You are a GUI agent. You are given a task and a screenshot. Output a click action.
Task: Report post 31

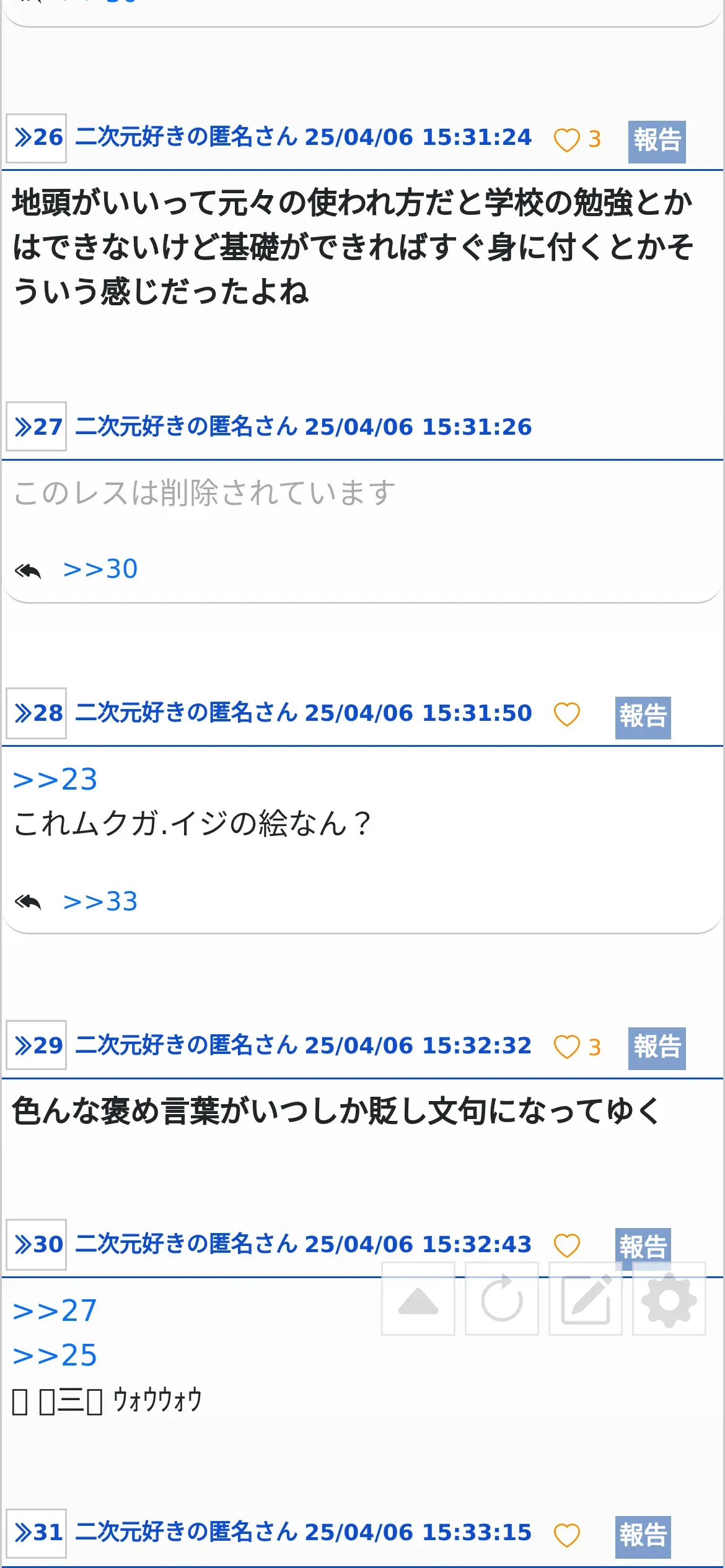click(643, 1536)
